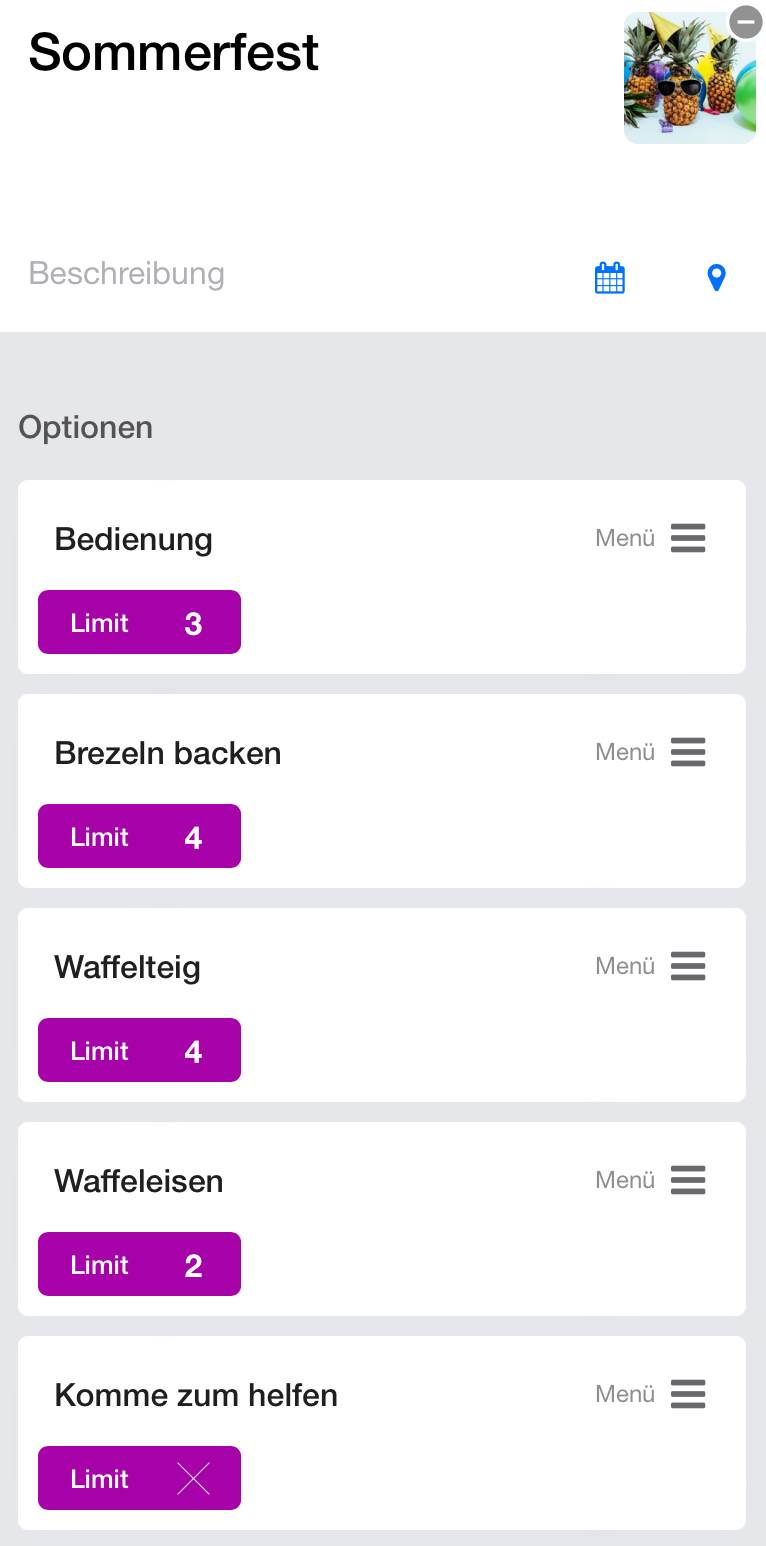
Task: Change the Limit 3 on Bedienung
Action: 139,622
